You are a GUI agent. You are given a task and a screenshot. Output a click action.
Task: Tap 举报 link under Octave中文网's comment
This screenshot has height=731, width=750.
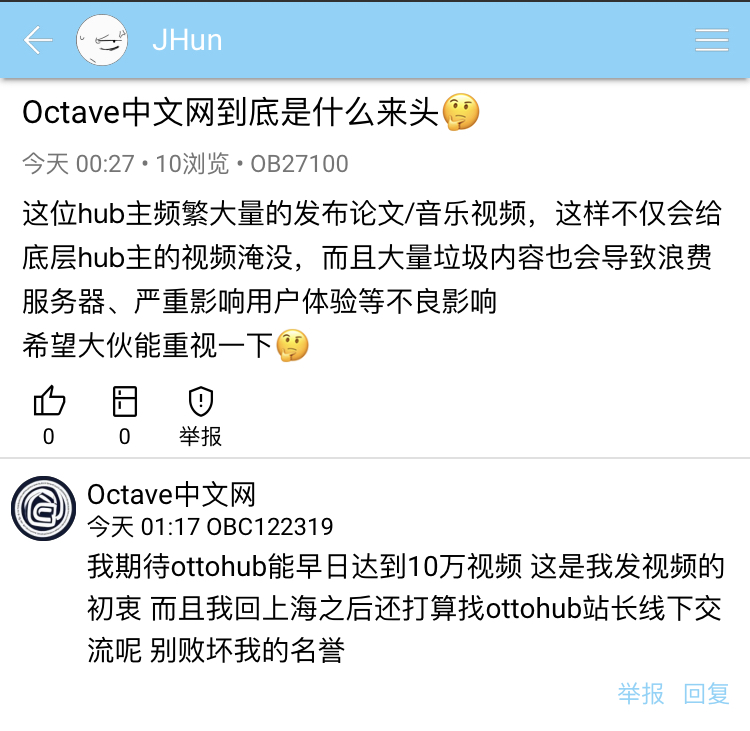click(x=641, y=693)
